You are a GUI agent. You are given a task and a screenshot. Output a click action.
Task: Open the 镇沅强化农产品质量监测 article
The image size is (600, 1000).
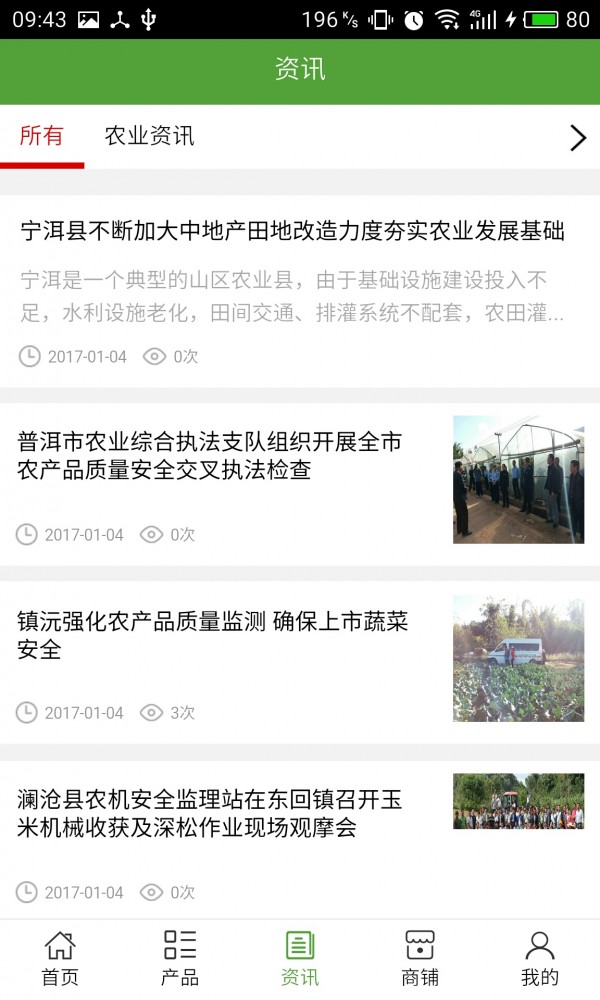click(x=213, y=635)
